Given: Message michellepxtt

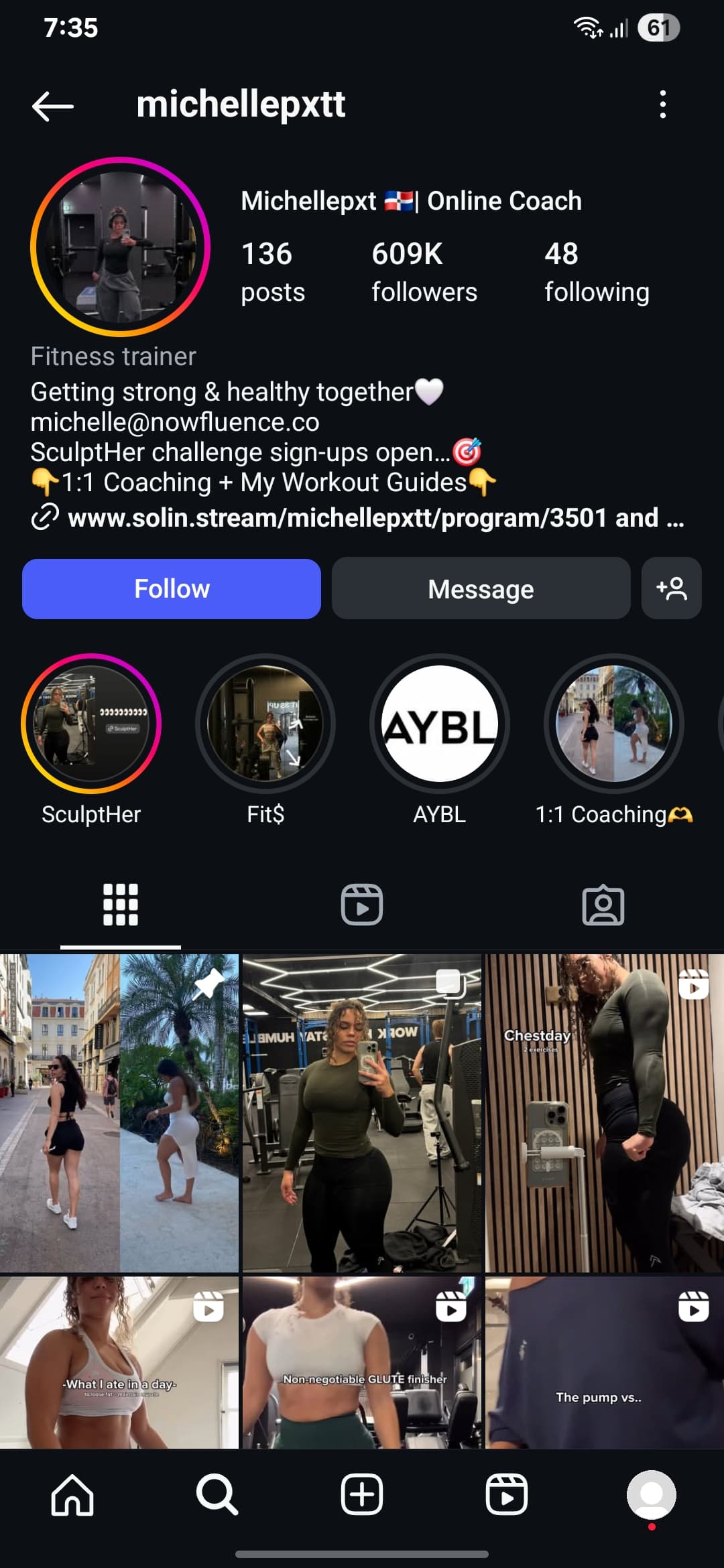Looking at the screenshot, I should coord(481,589).
